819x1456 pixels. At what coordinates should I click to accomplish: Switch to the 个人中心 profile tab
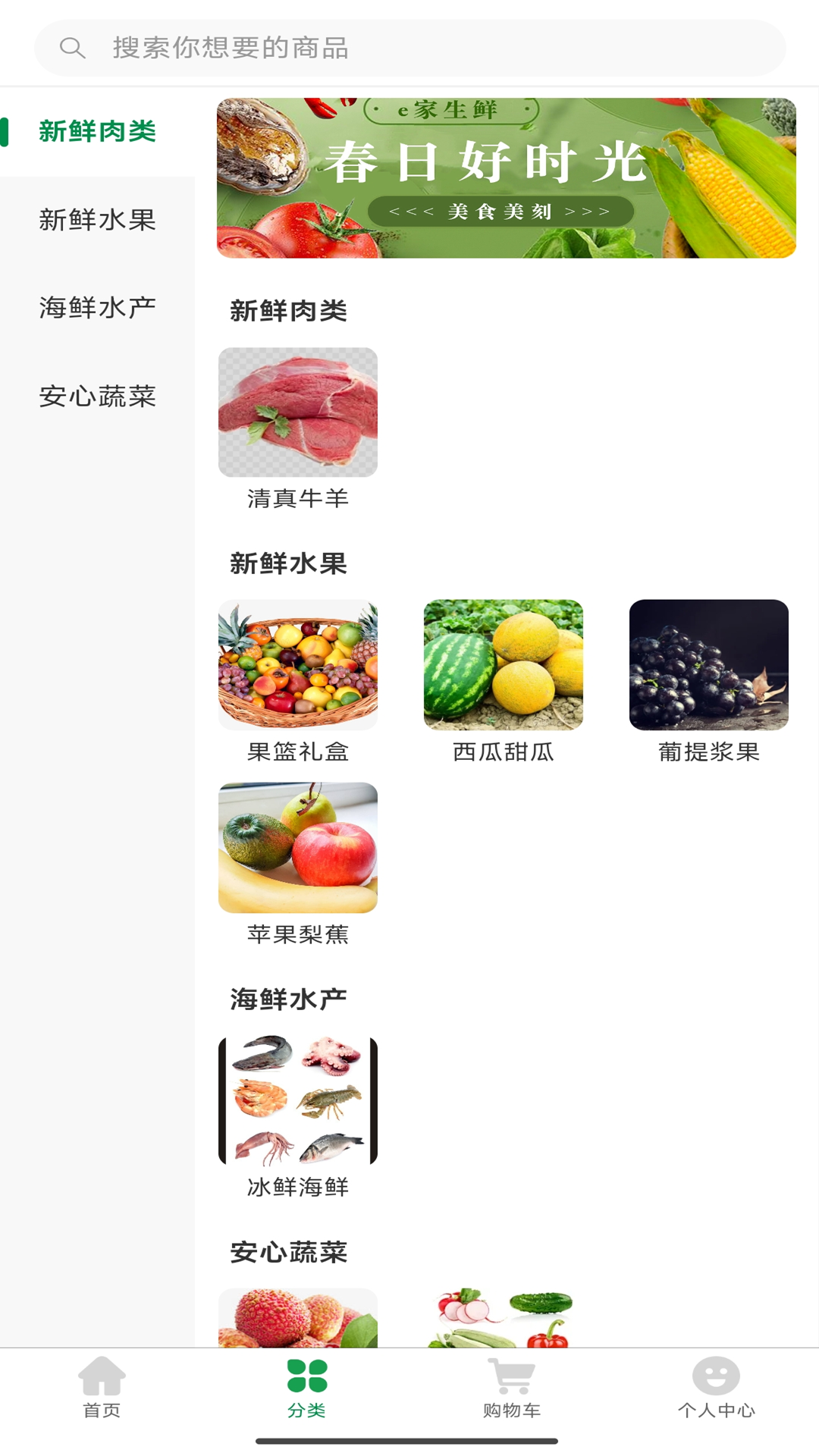tap(716, 1388)
